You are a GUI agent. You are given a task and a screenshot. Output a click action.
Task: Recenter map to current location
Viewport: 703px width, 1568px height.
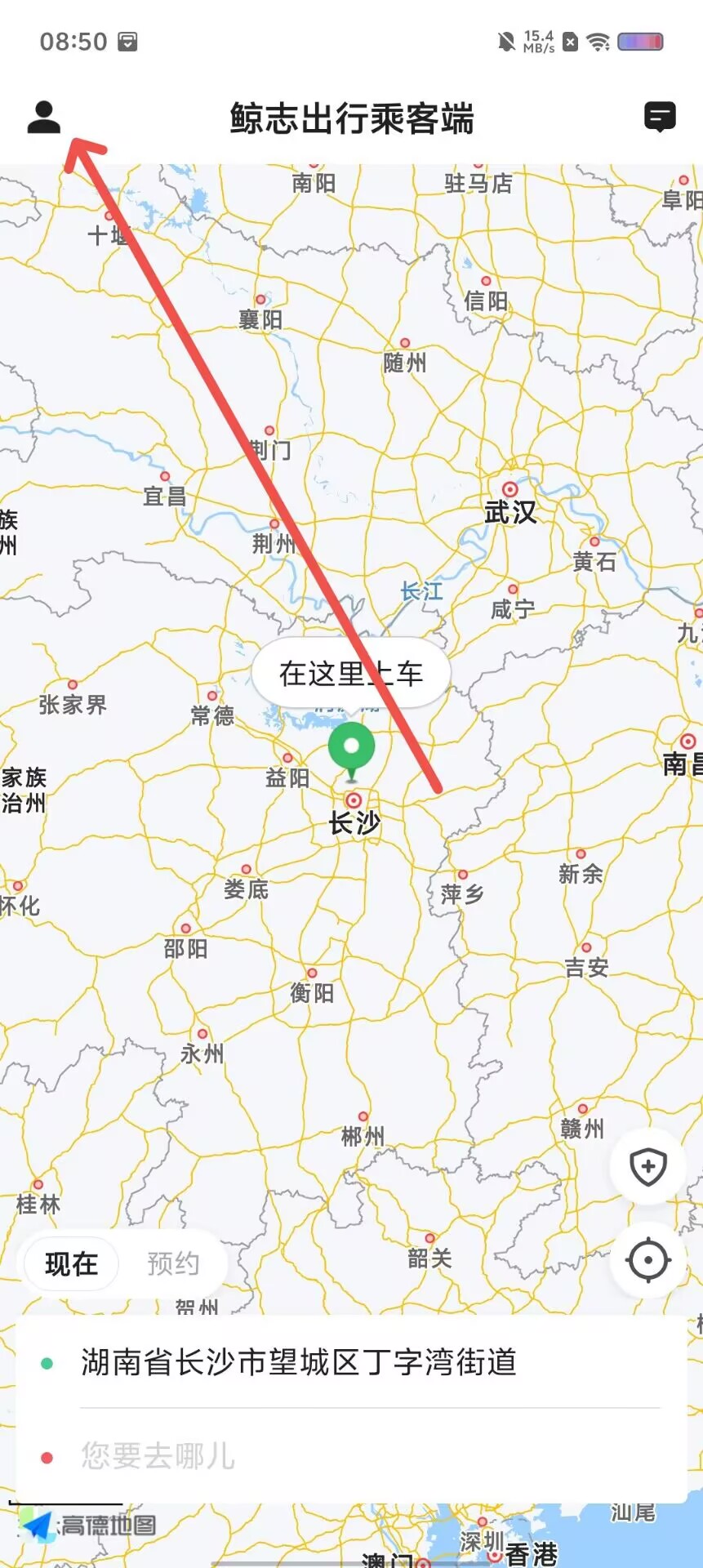[648, 1260]
